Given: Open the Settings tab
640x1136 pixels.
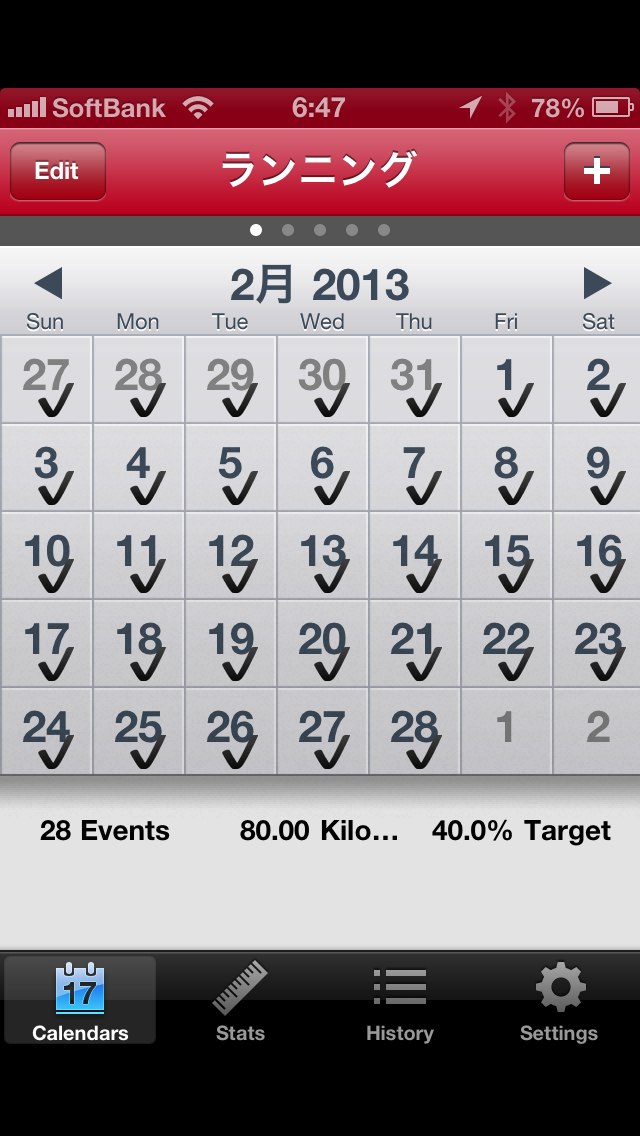Looking at the screenshot, I should (559, 1000).
